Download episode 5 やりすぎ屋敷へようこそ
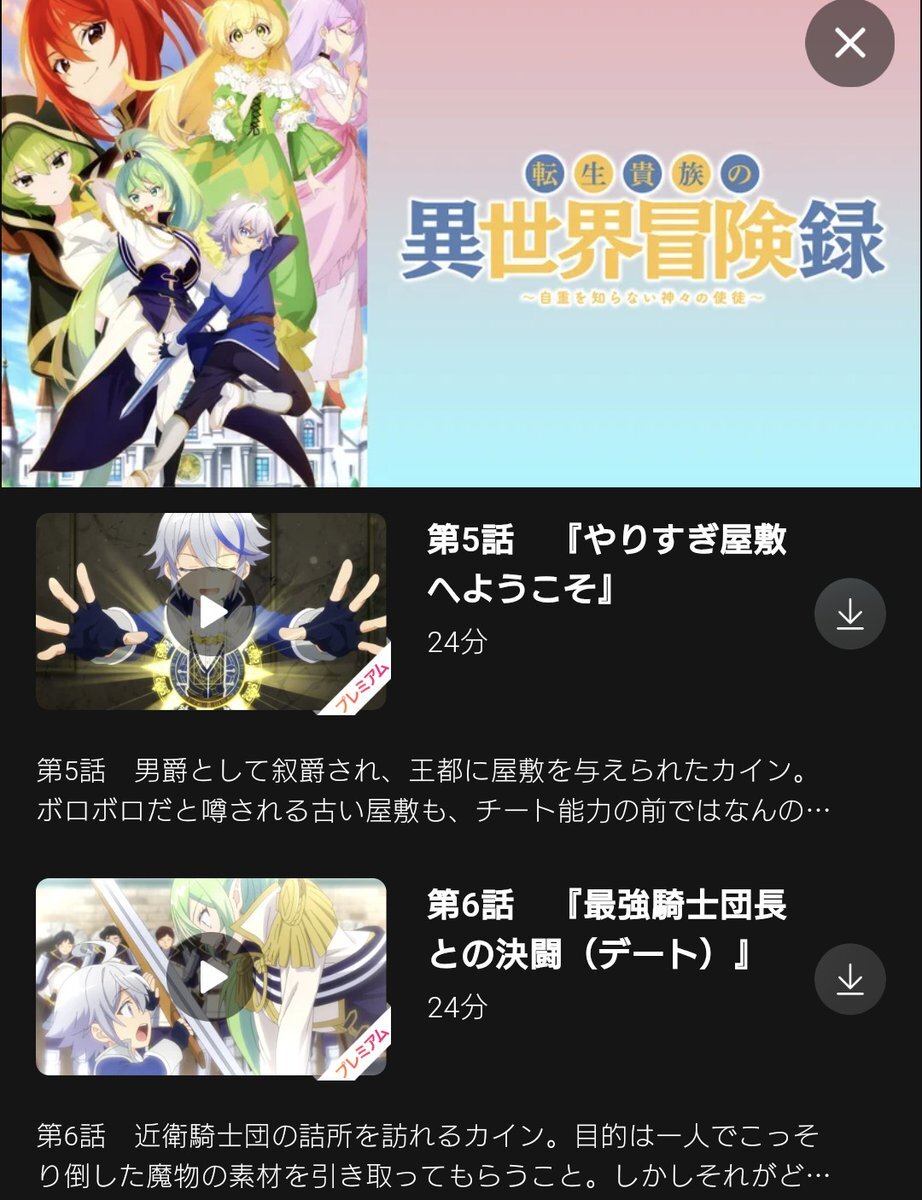922x1200 pixels. (849, 614)
